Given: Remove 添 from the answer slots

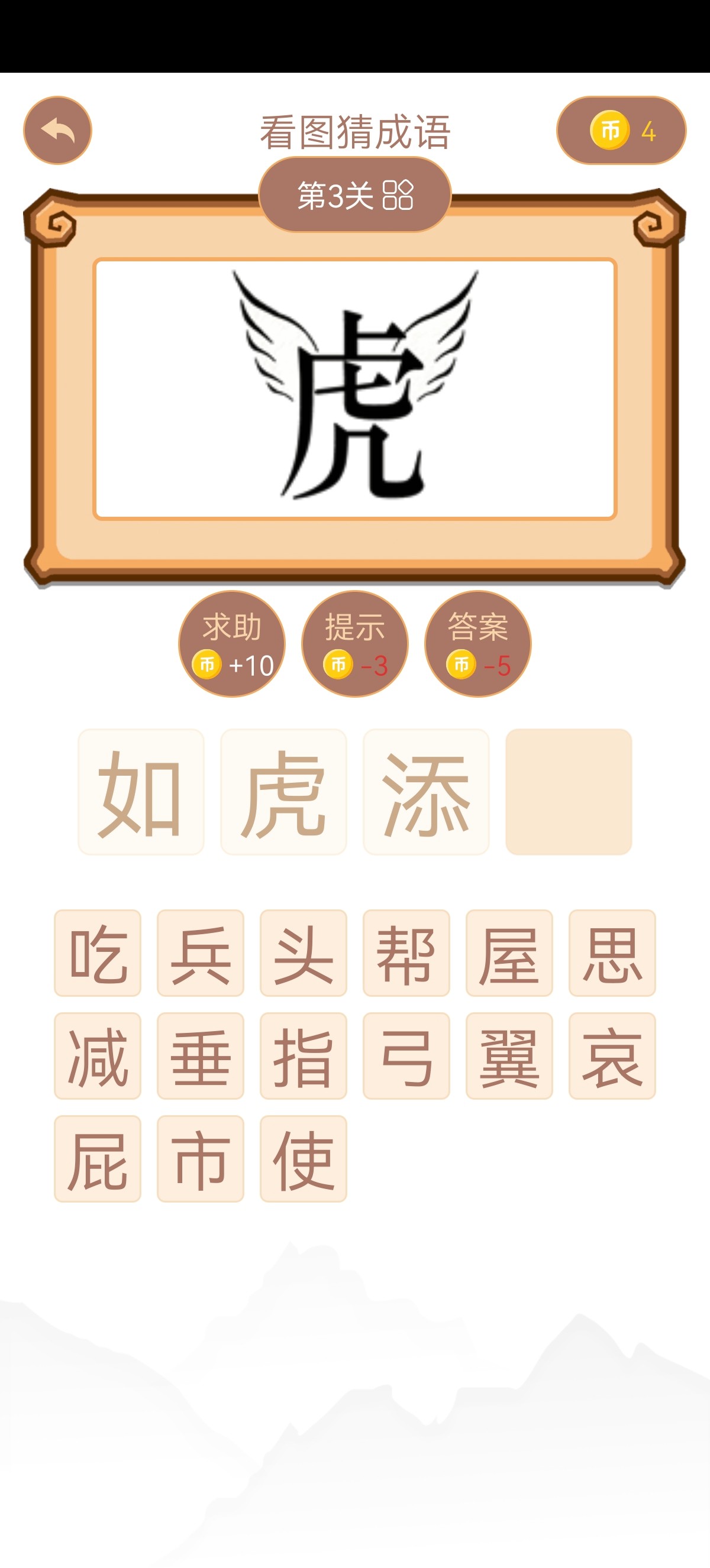Looking at the screenshot, I should (x=426, y=792).
